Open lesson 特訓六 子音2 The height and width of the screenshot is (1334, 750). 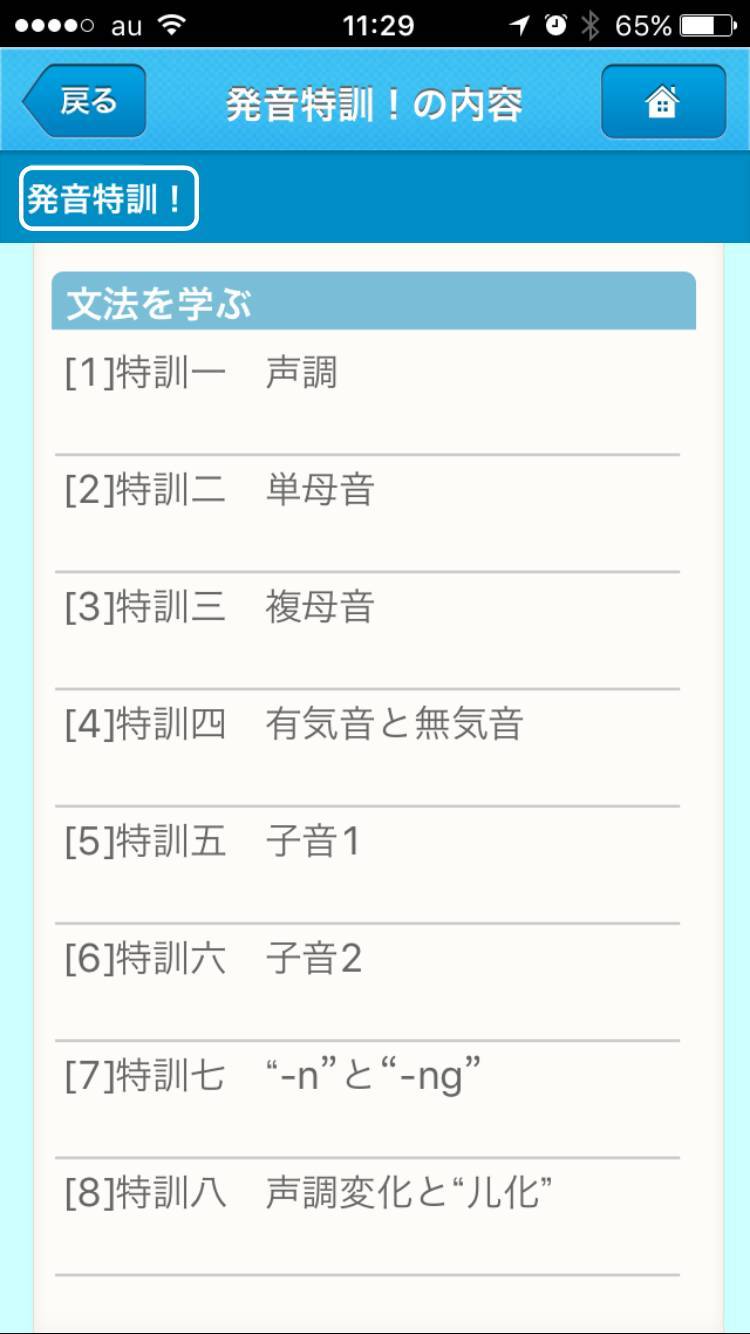click(367, 982)
